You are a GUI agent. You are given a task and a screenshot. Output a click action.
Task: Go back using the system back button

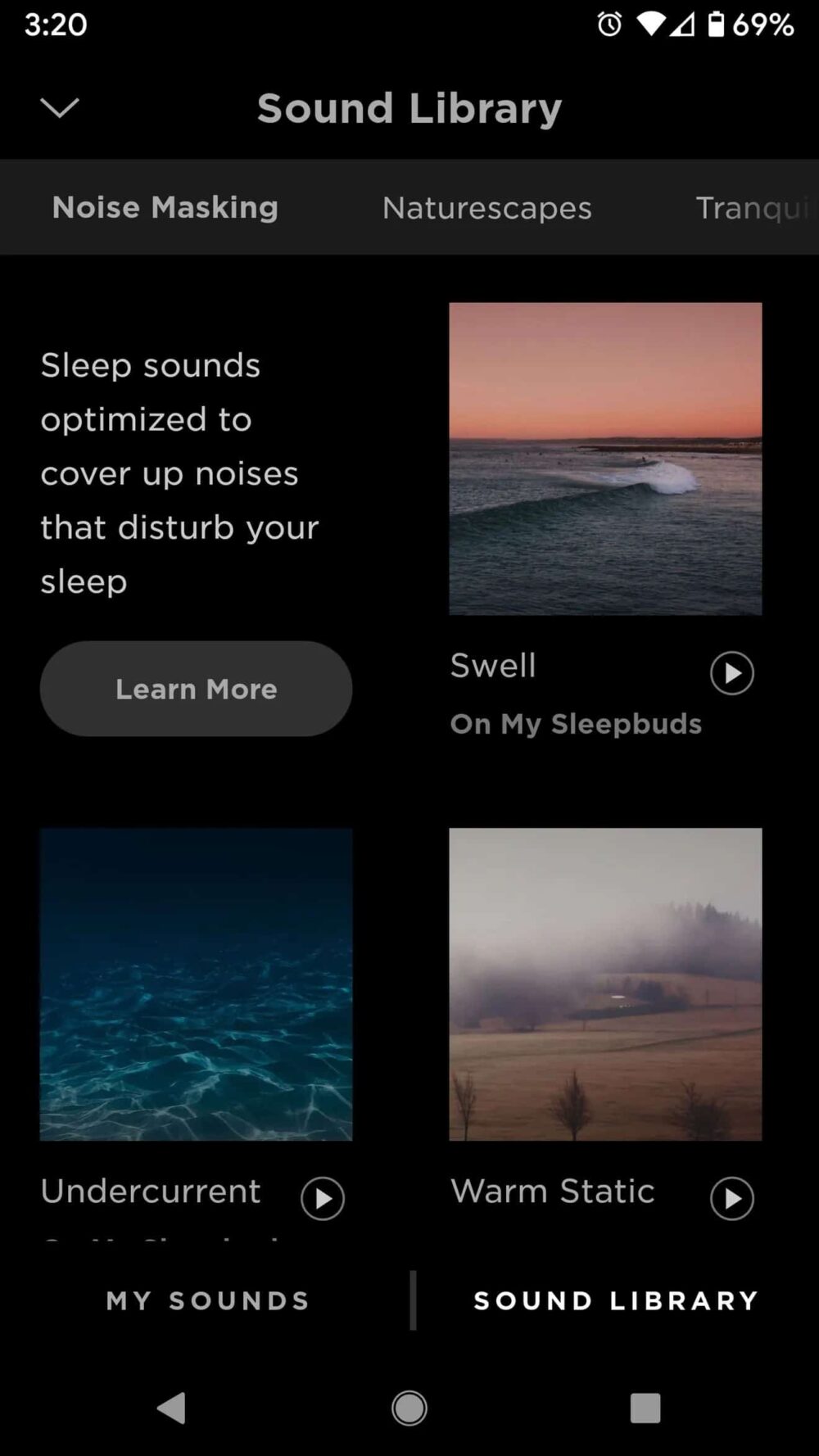tap(171, 1409)
